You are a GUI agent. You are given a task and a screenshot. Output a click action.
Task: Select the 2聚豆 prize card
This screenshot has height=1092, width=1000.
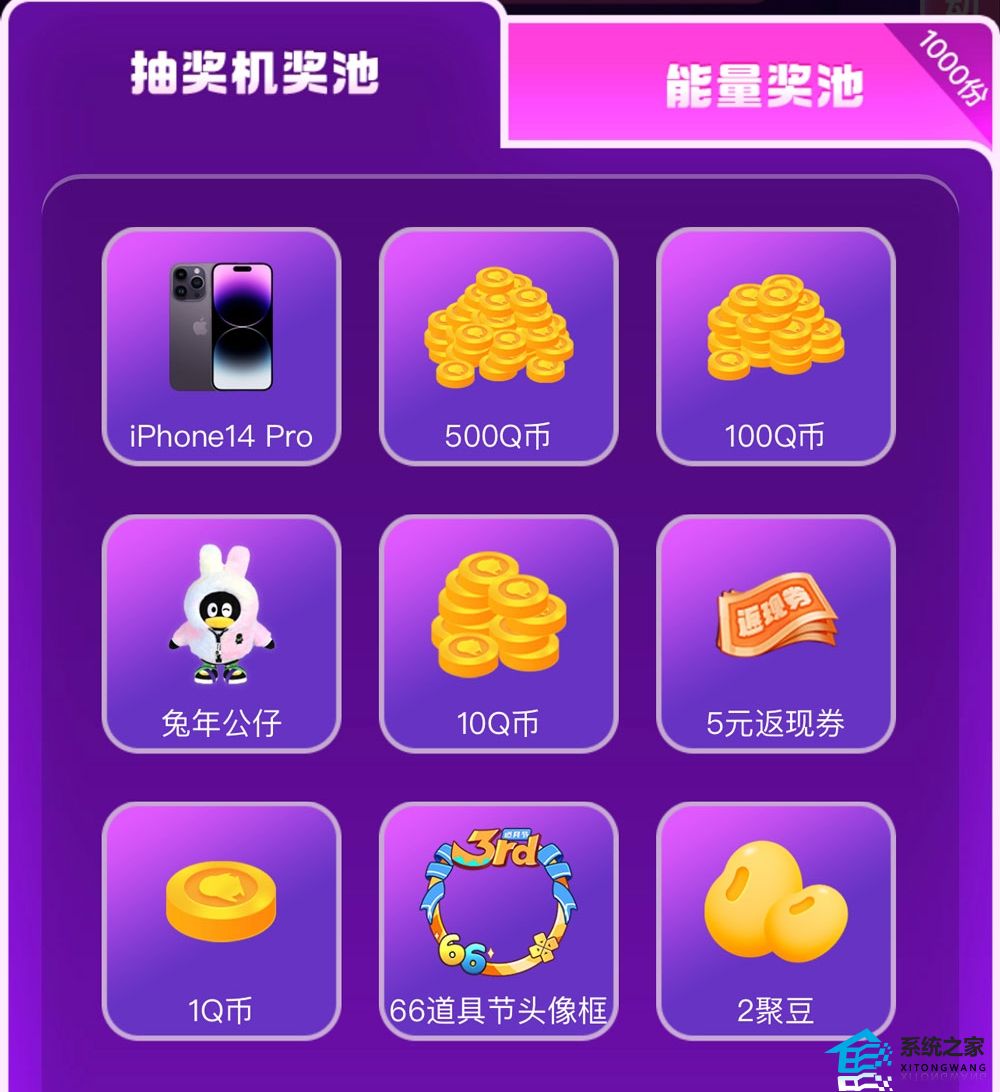click(x=777, y=920)
